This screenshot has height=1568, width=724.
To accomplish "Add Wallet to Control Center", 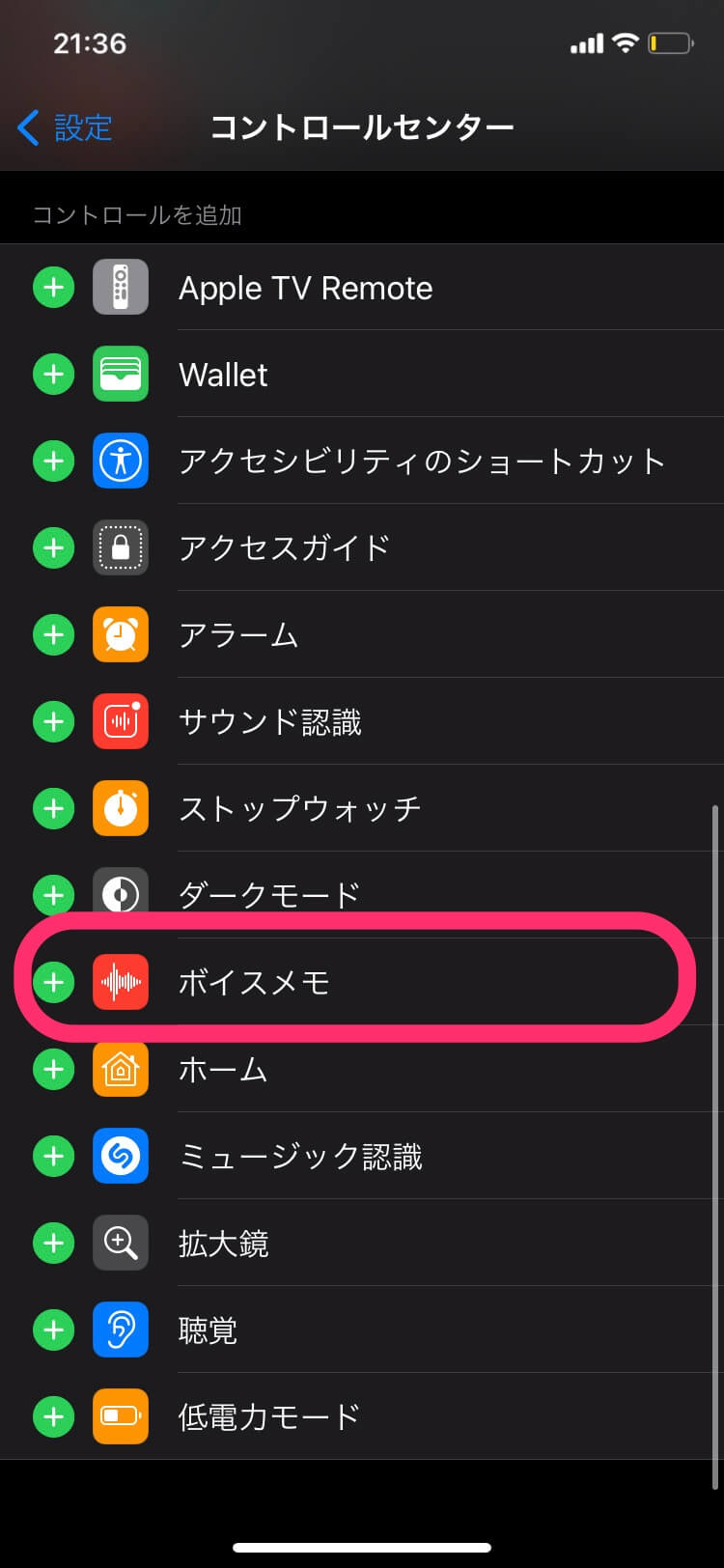I will click(x=54, y=375).
